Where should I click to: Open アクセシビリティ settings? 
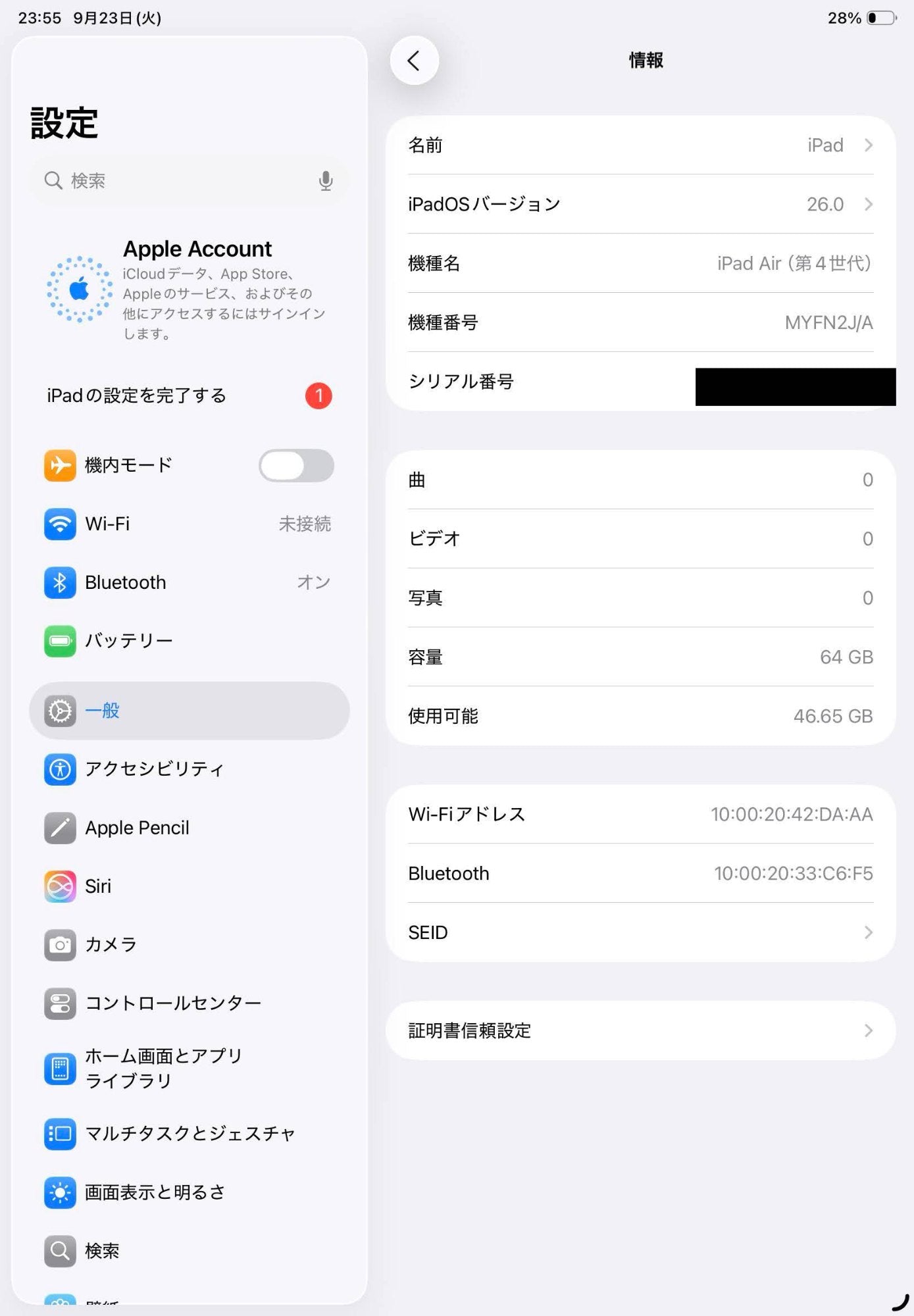tap(189, 769)
